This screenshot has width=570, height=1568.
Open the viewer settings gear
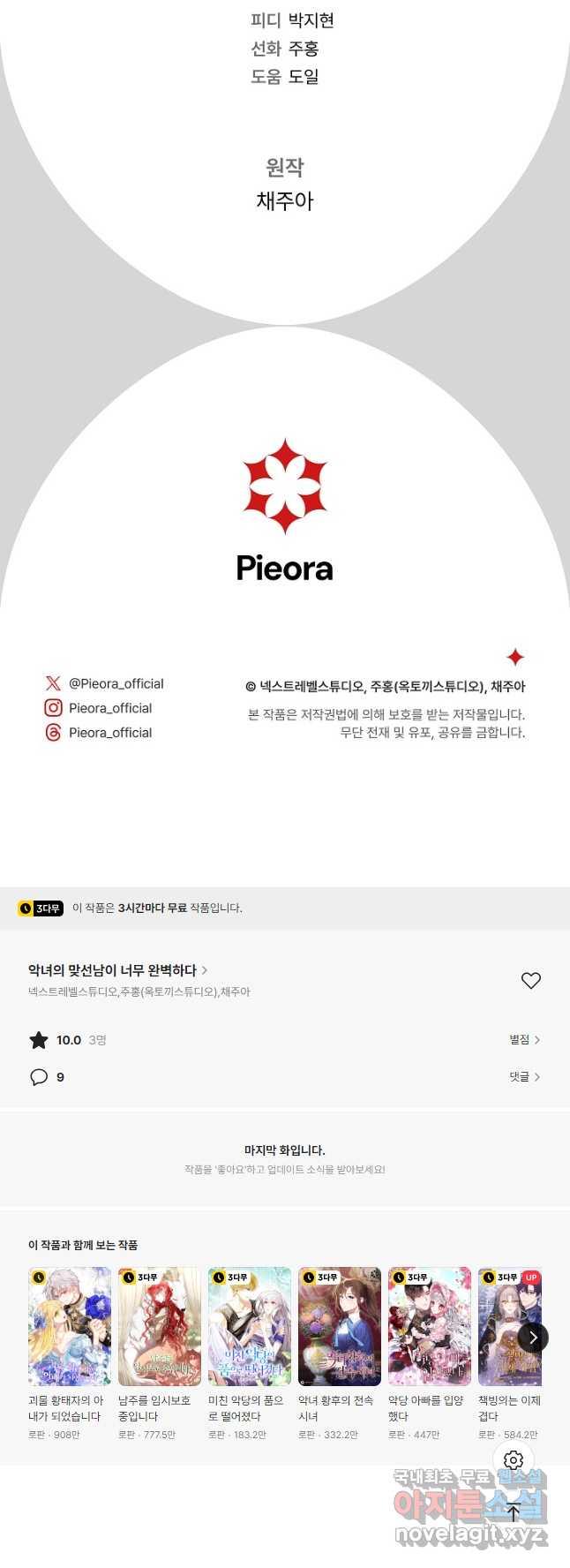pos(514,1460)
